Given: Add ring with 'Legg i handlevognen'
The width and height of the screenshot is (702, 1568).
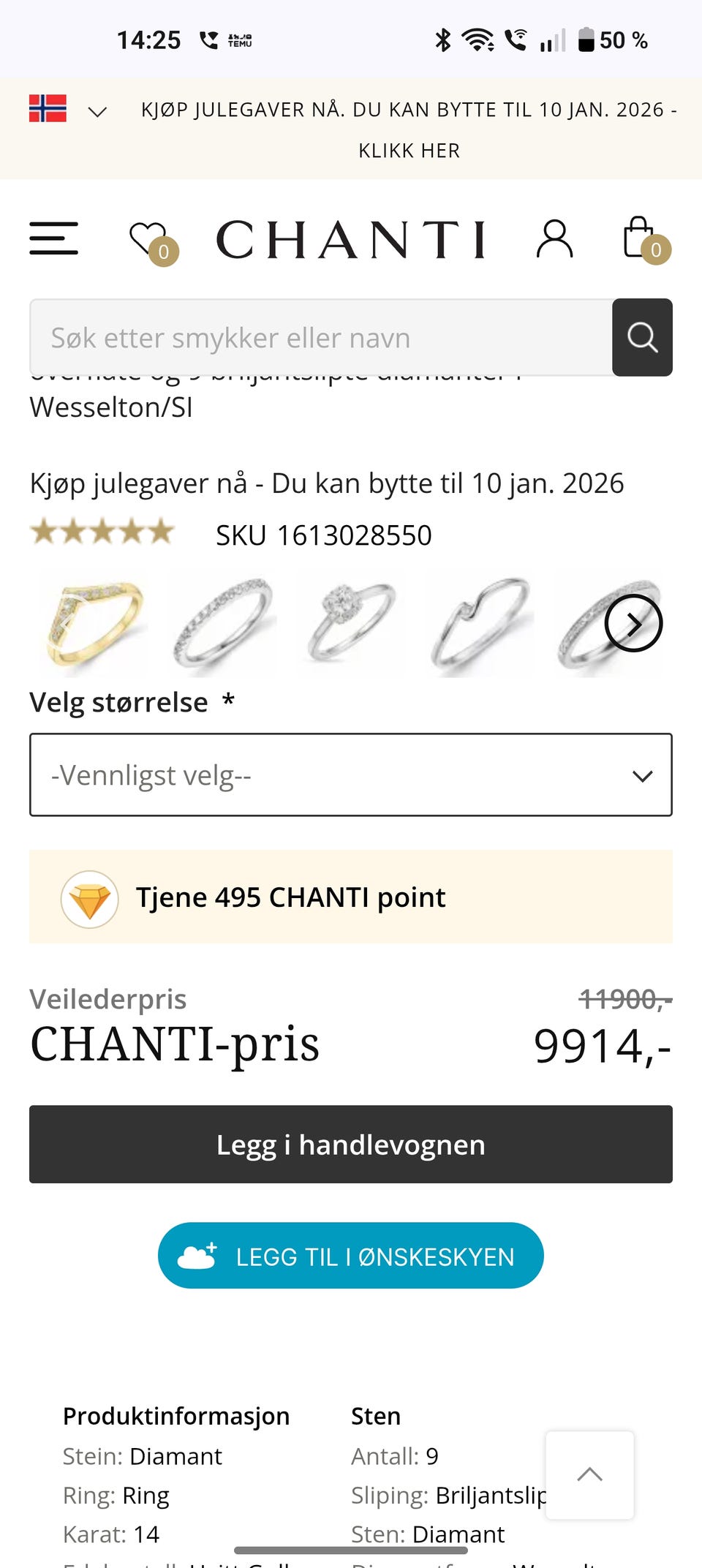Looking at the screenshot, I should pos(351,1145).
